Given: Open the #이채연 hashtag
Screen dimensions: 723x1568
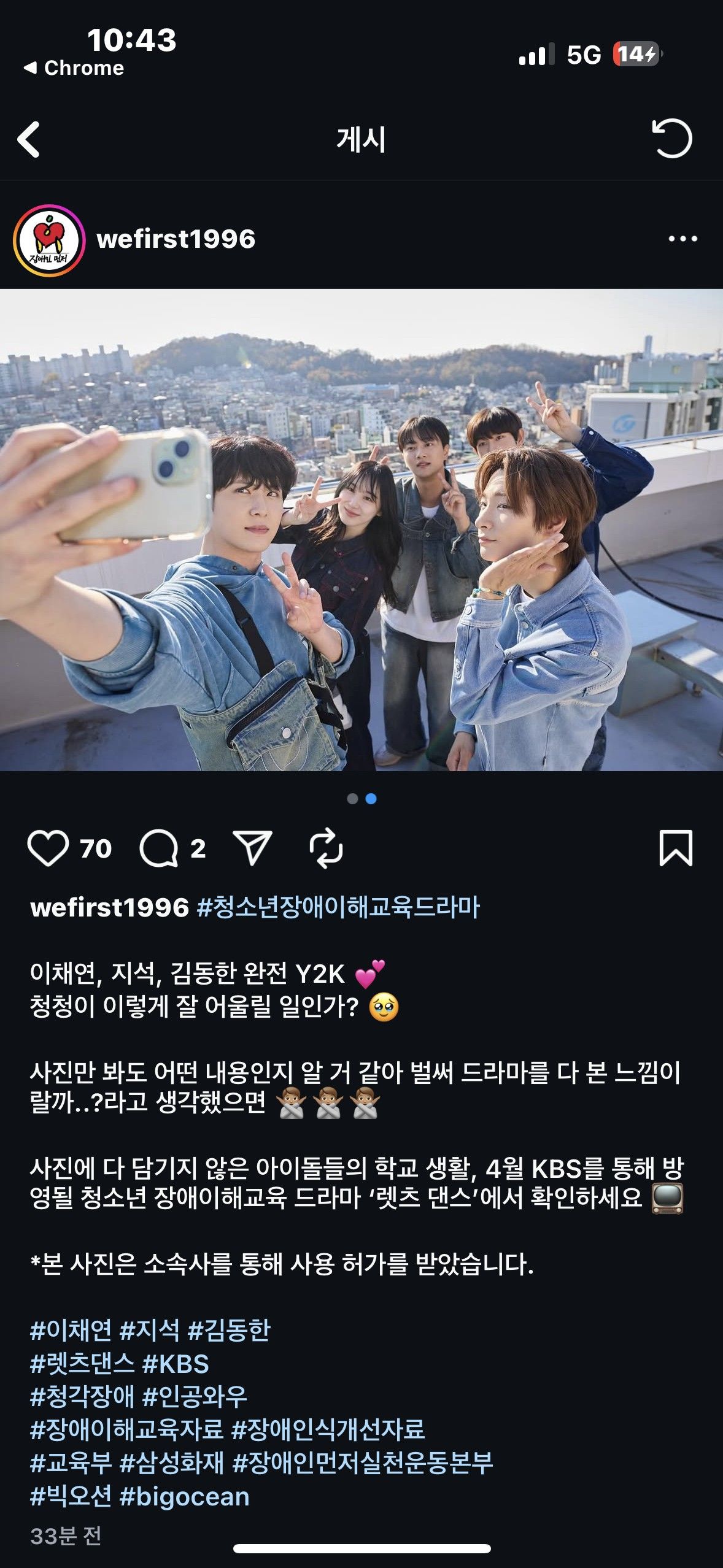Looking at the screenshot, I should [x=71, y=1331].
